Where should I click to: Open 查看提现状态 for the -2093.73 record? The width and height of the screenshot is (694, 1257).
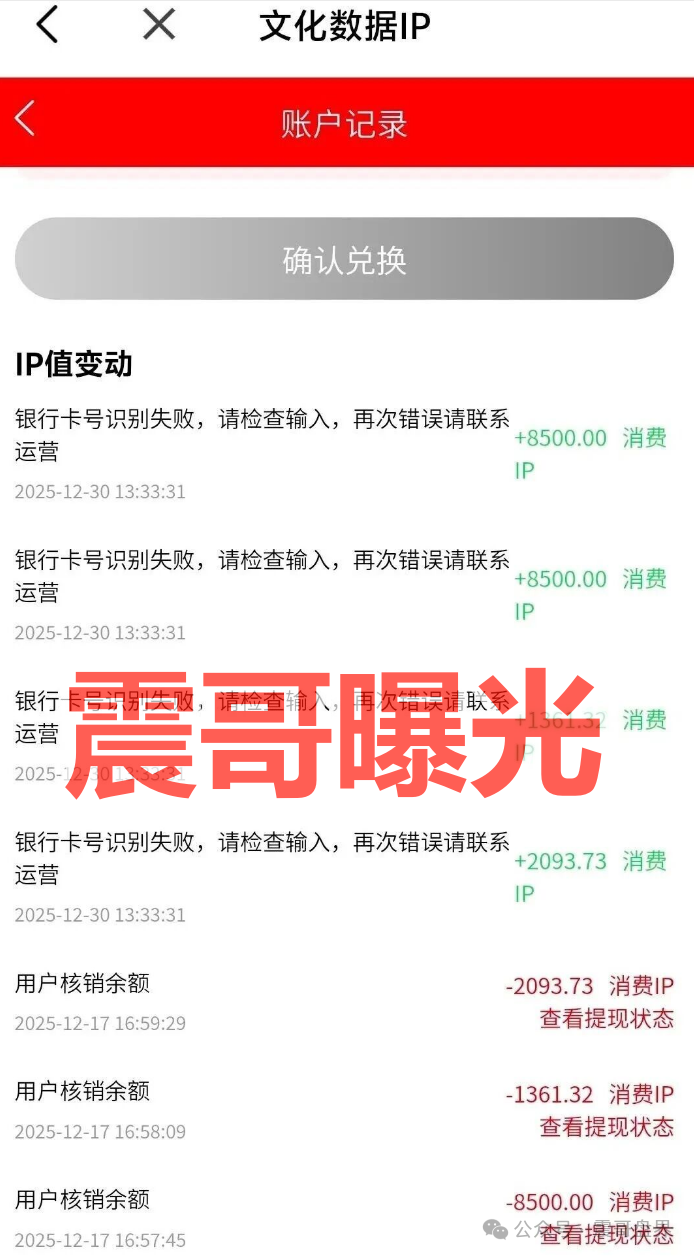click(x=607, y=1019)
